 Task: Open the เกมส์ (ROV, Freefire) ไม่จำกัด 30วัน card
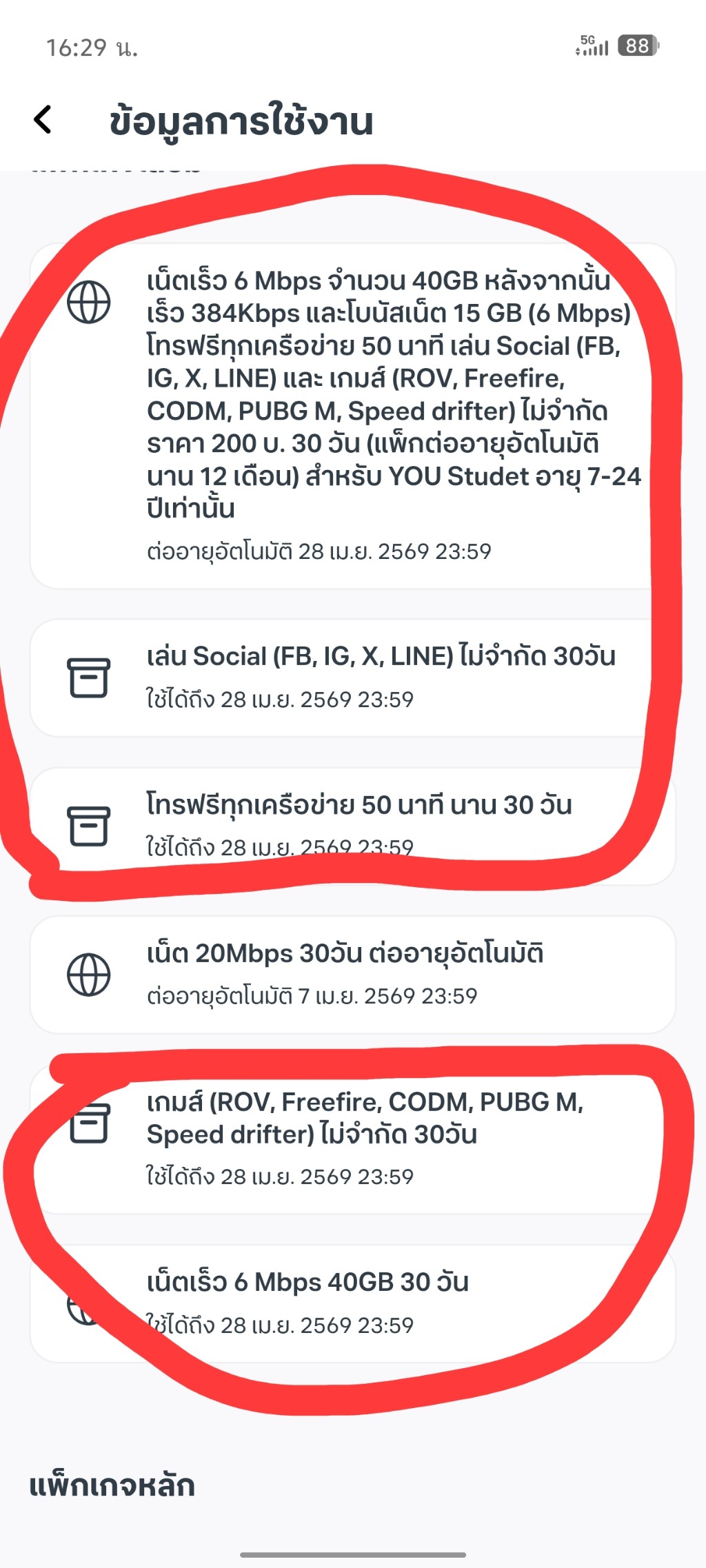point(352,1139)
